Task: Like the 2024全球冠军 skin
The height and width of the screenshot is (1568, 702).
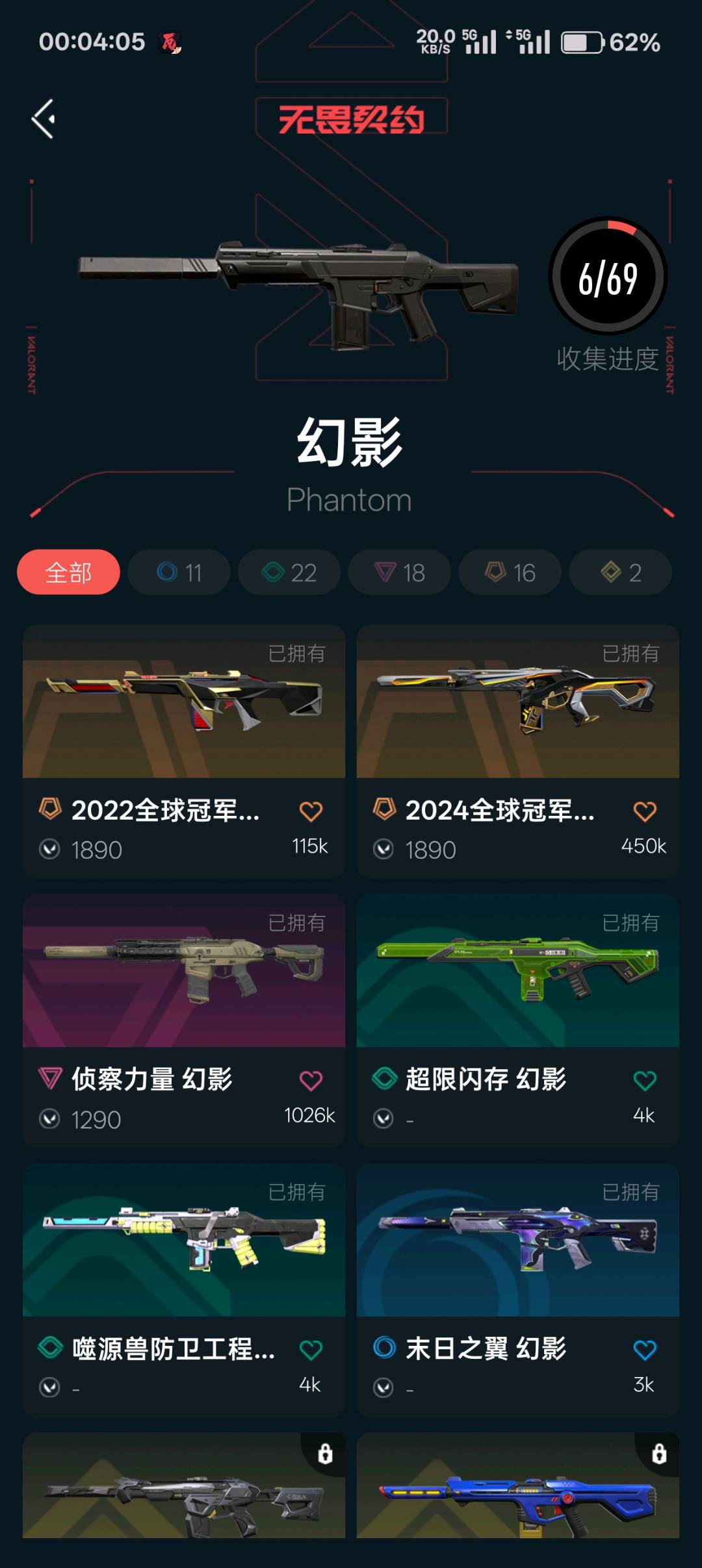Action: 645,811
